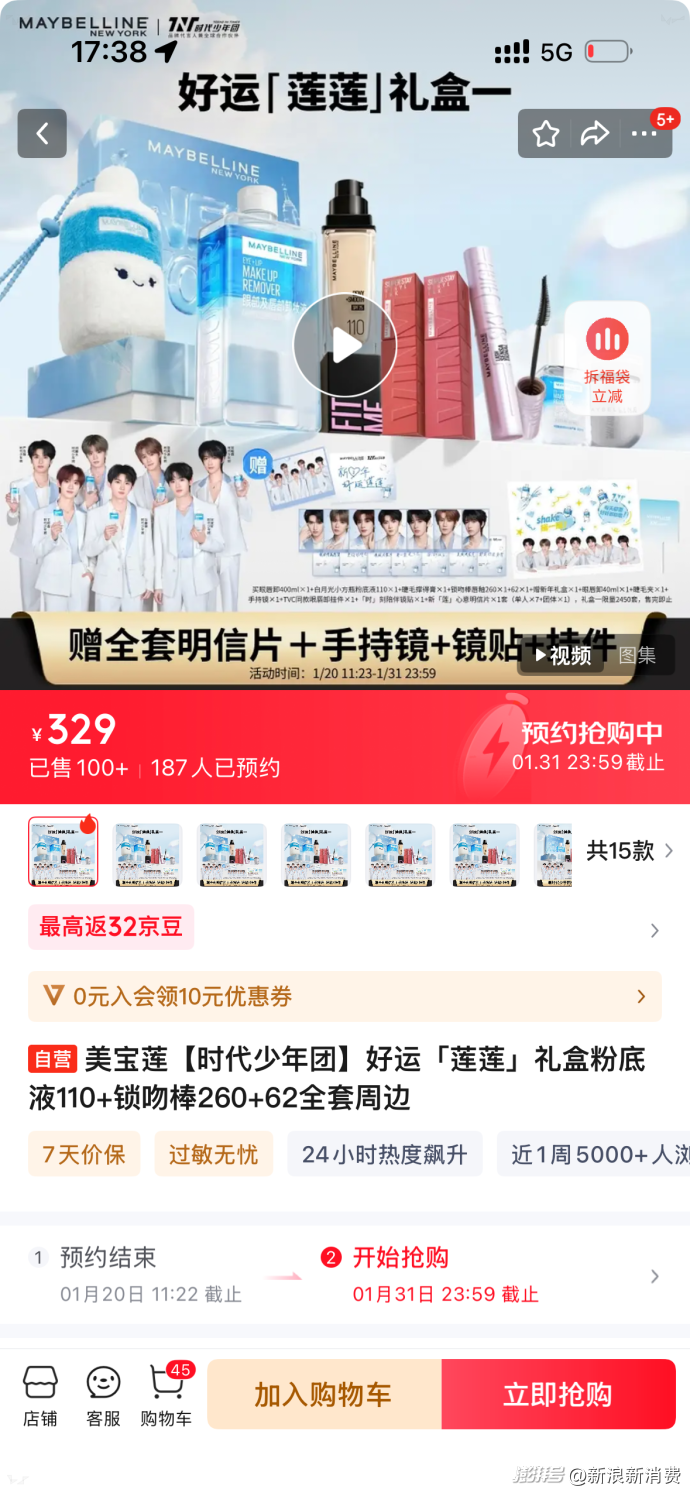Switch to the 视频 media tab

tap(562, 655)
